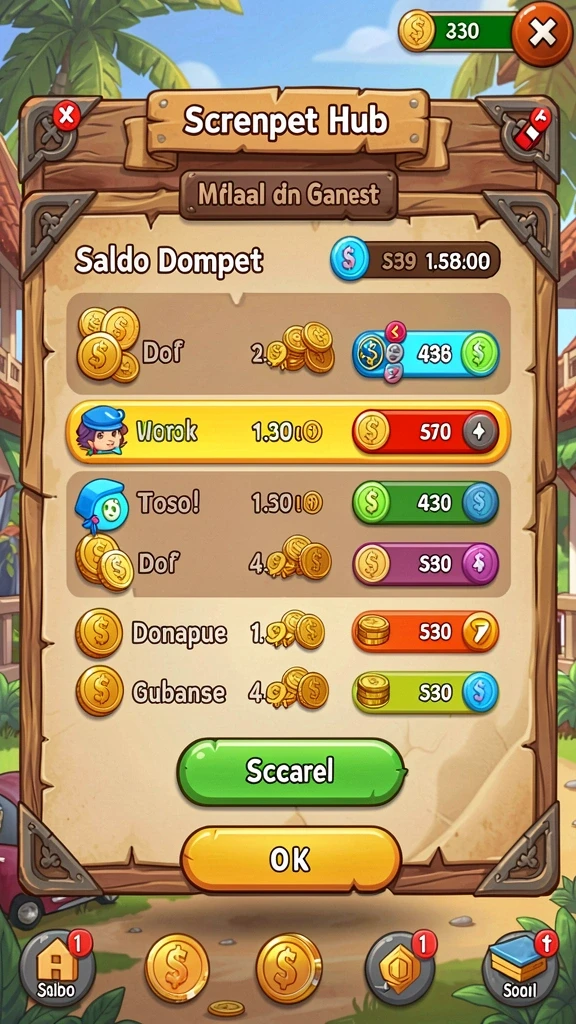The width and height of the screenshot is (576, 1024).
Task: Confirm with the OK button
Action: click(x=291, y=860)
